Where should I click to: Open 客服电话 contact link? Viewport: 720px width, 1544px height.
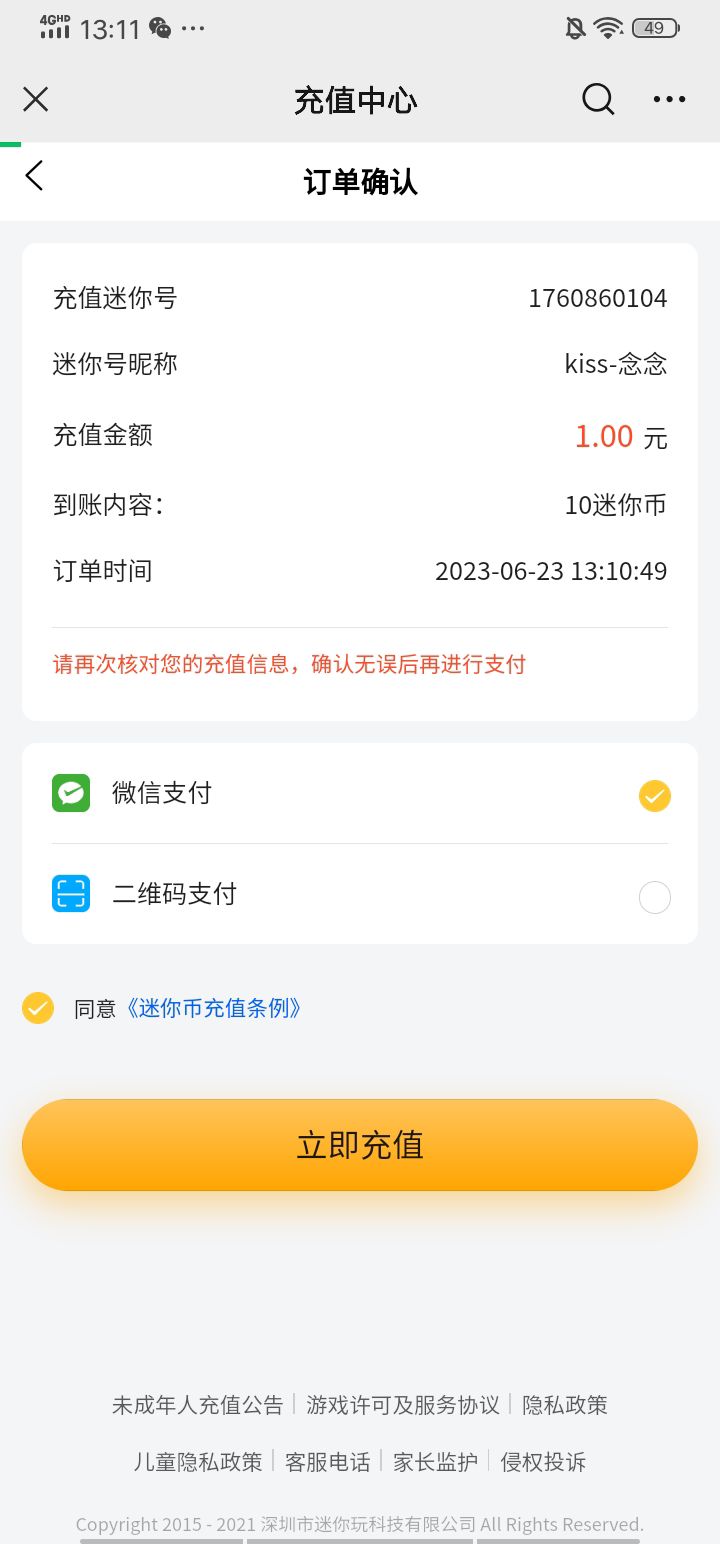point(328,1462)
